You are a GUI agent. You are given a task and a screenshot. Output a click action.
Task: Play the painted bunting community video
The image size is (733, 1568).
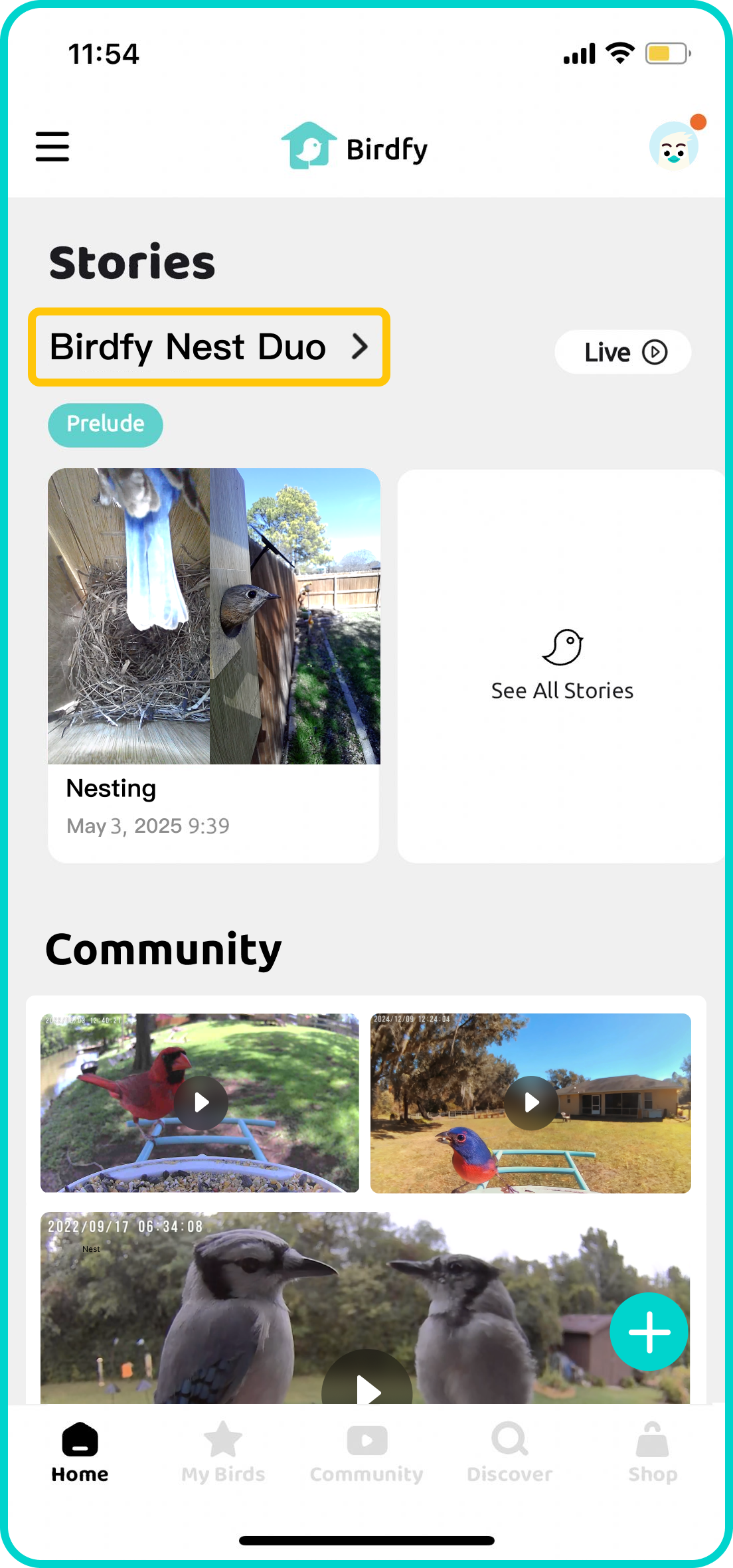pyautogui.click(x=530, y=1103)
